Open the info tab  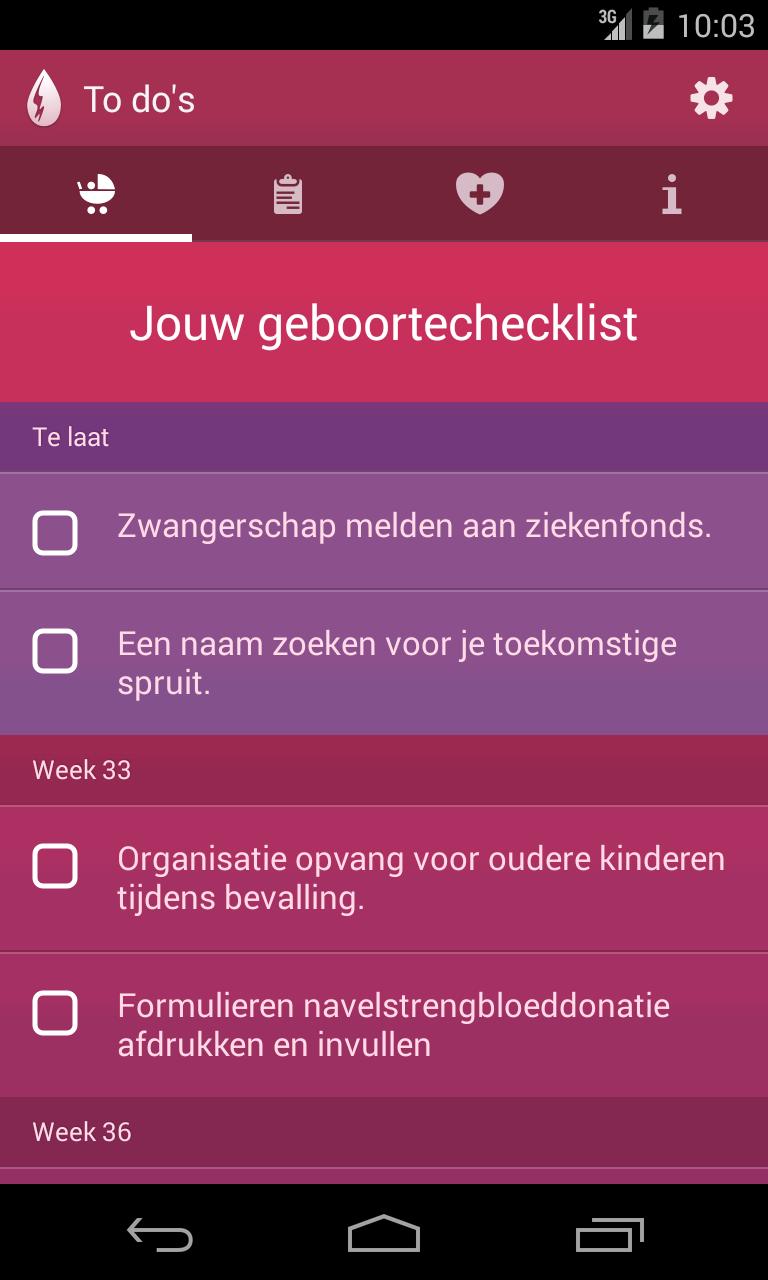tap(672, 194)
